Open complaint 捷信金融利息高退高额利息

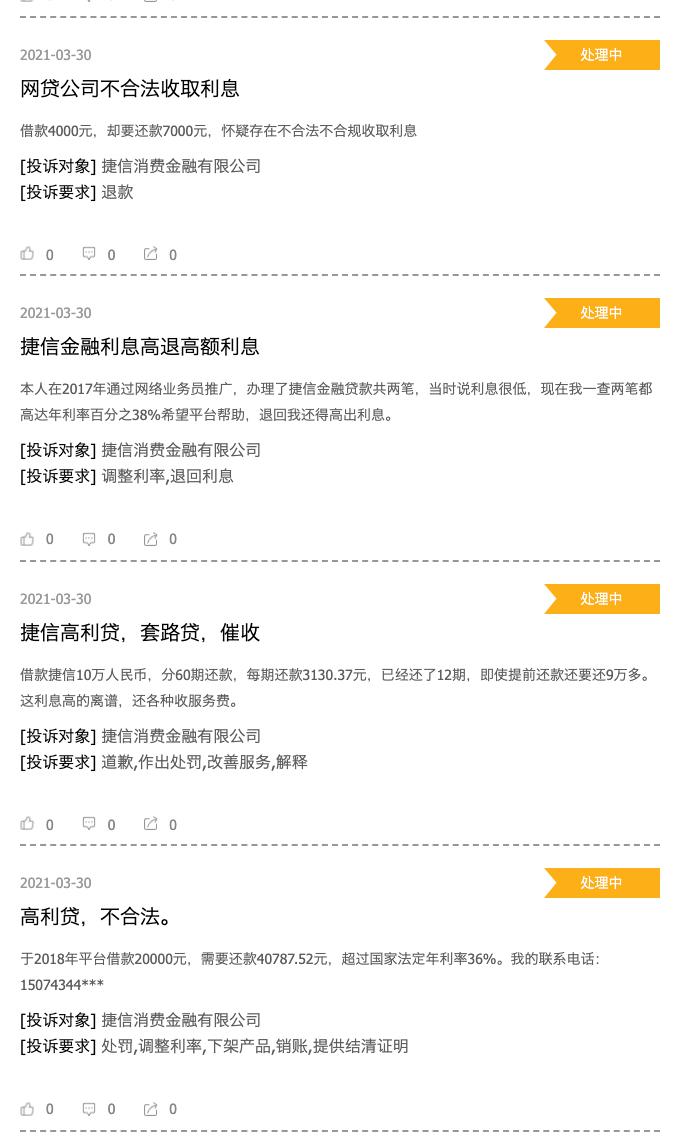pos(140,347)
